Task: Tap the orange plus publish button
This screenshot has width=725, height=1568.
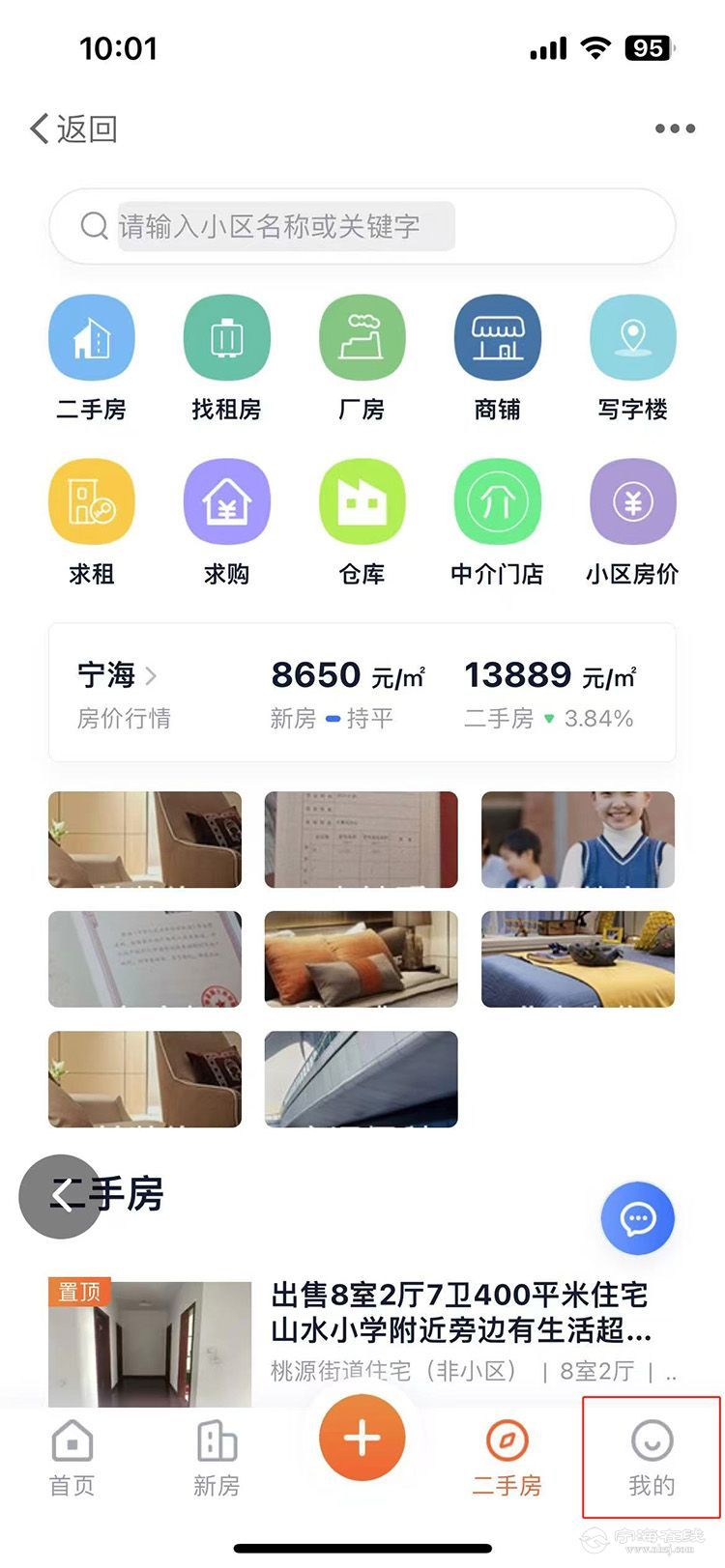Action: [x=362, y=1439]
